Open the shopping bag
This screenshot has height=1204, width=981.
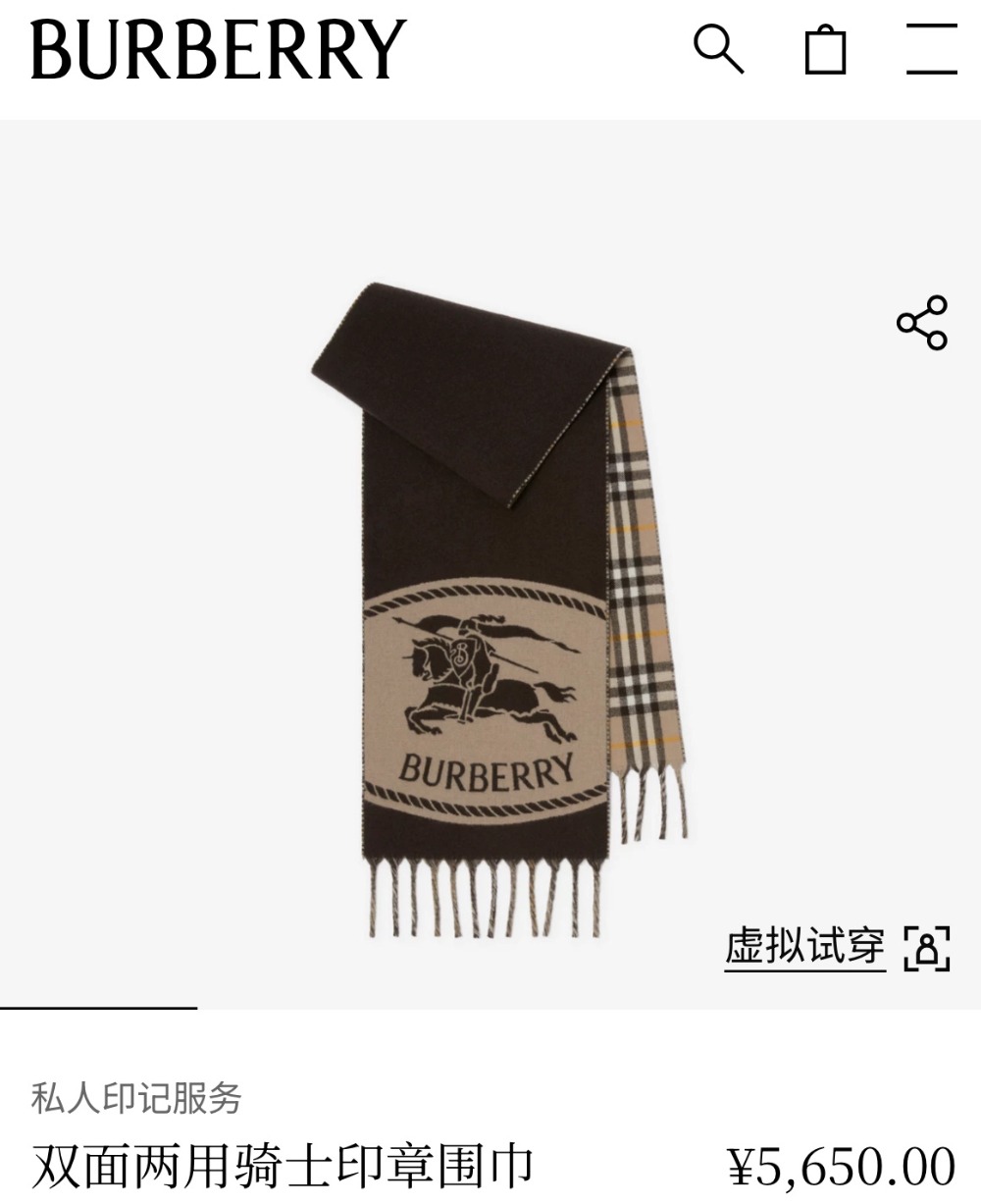pos(825,49)
